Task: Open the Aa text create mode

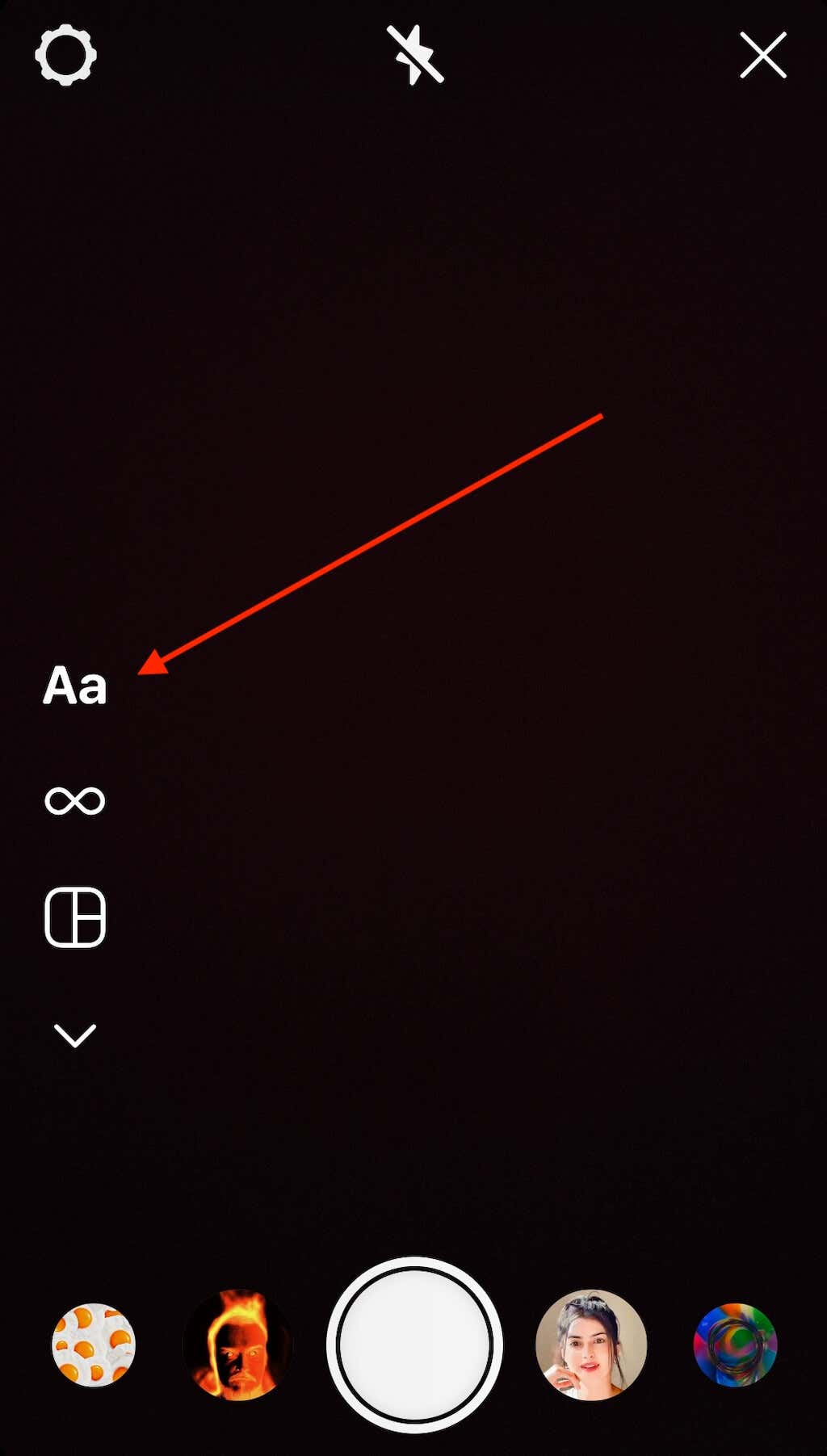Action: pyautogui.click(x=74, y=686)
